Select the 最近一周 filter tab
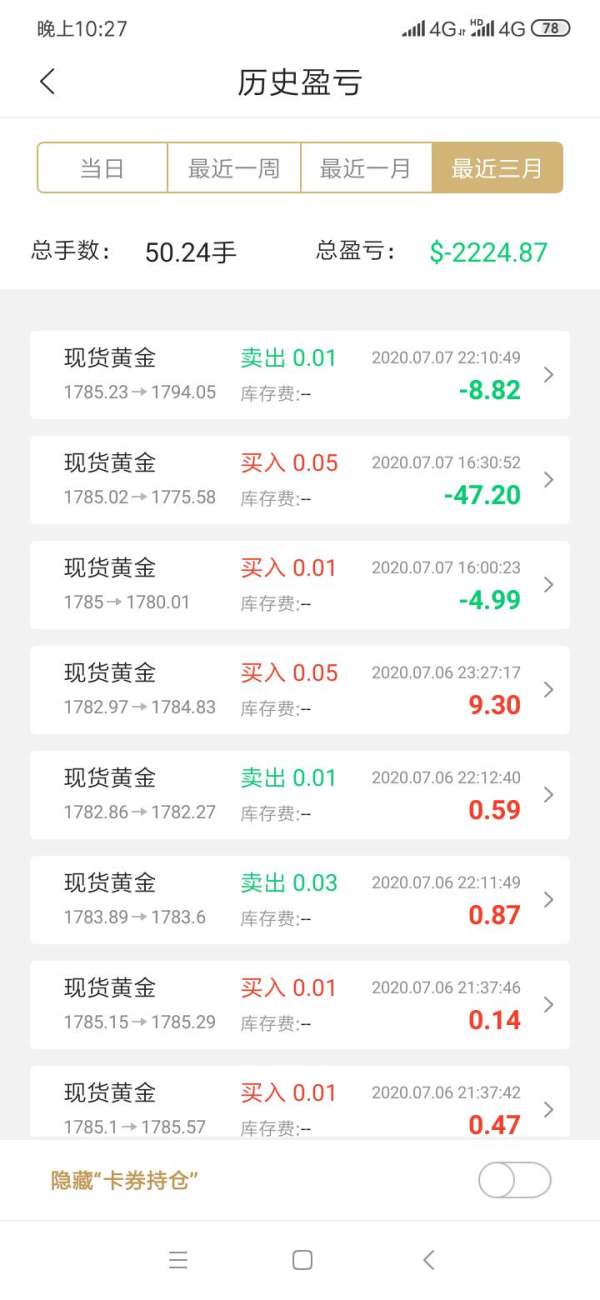 tap(234, 168)
